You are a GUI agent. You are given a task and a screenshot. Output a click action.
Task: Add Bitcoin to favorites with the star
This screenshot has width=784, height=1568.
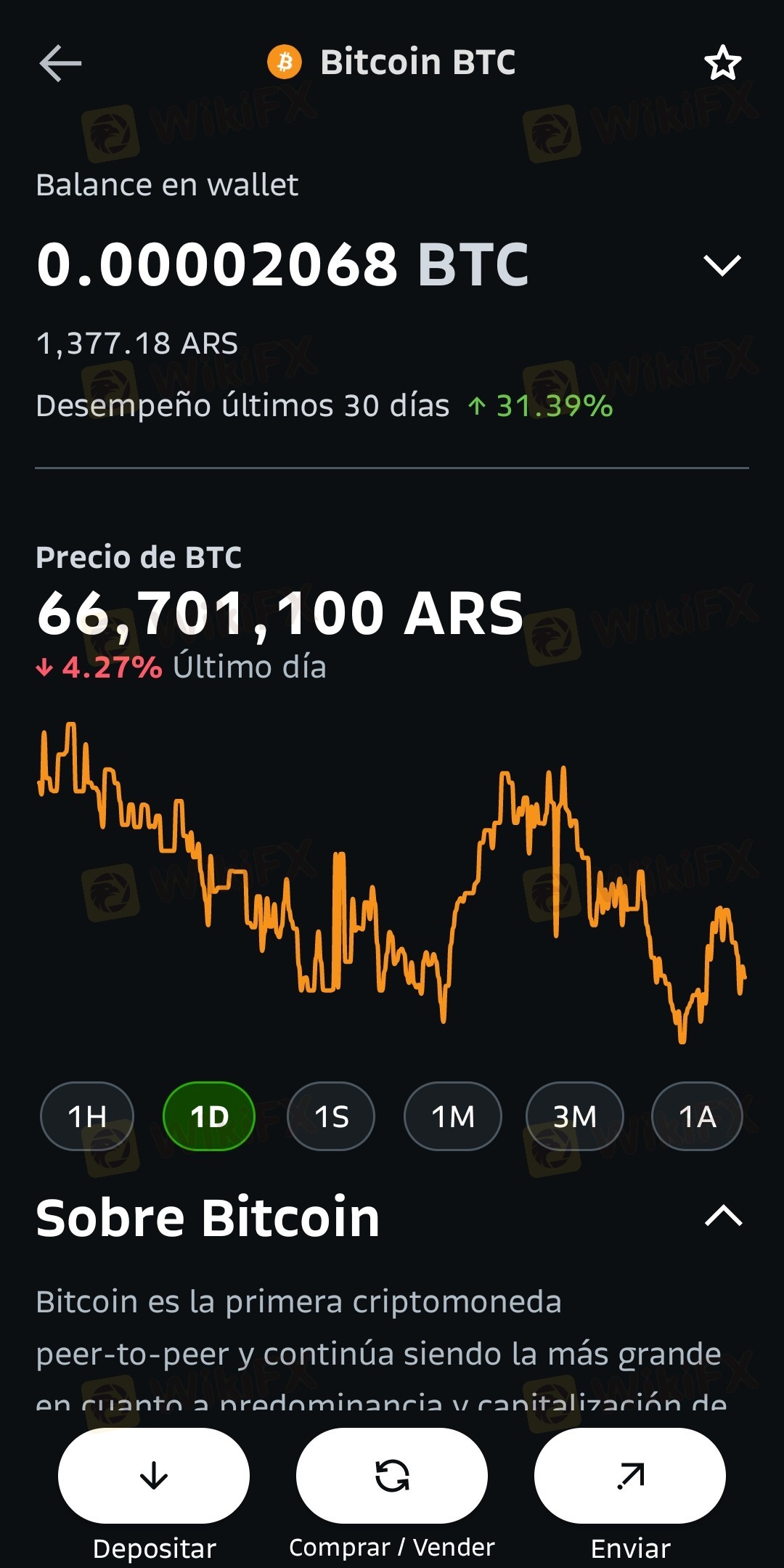pyautogui.click(x=722, y=63)
